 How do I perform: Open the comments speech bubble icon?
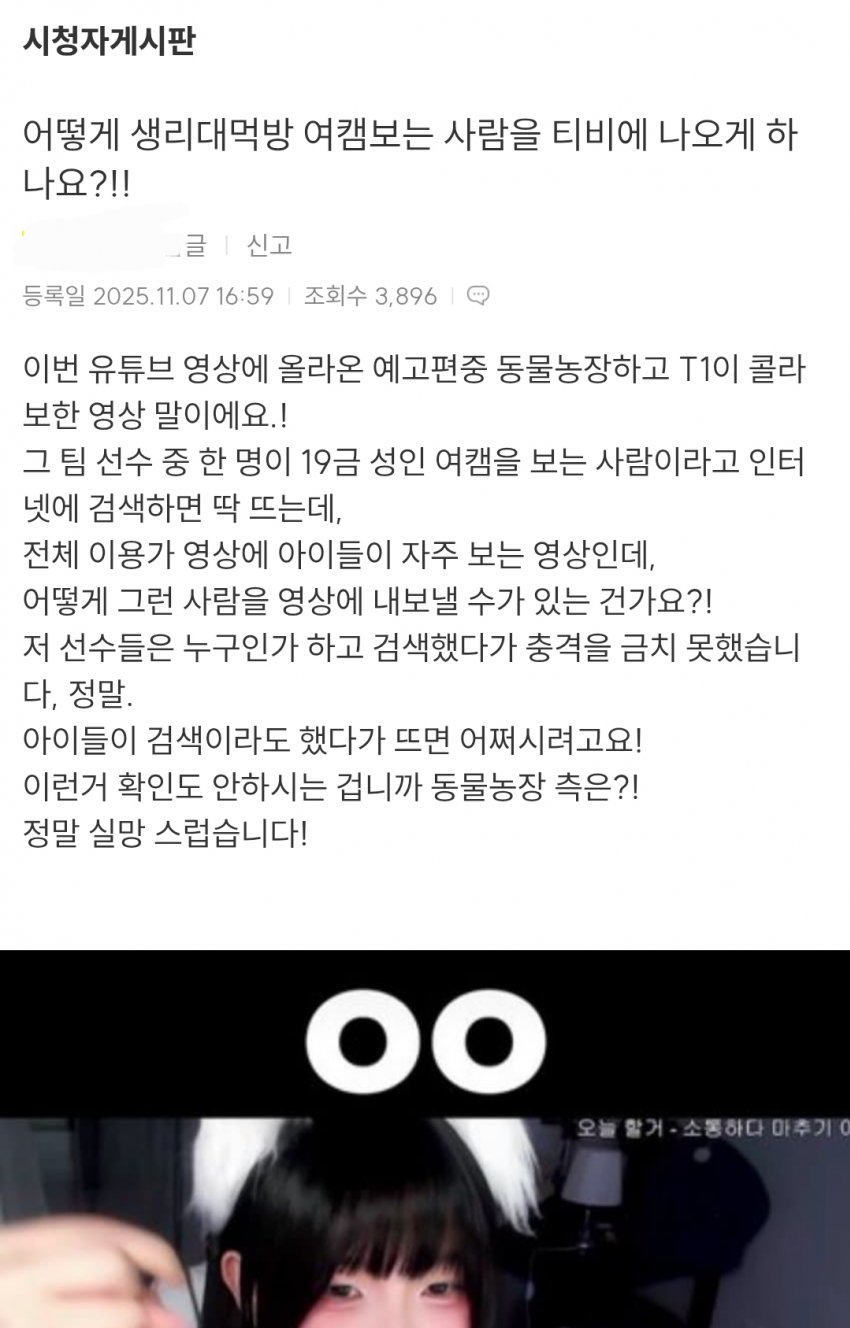[478, 296]
